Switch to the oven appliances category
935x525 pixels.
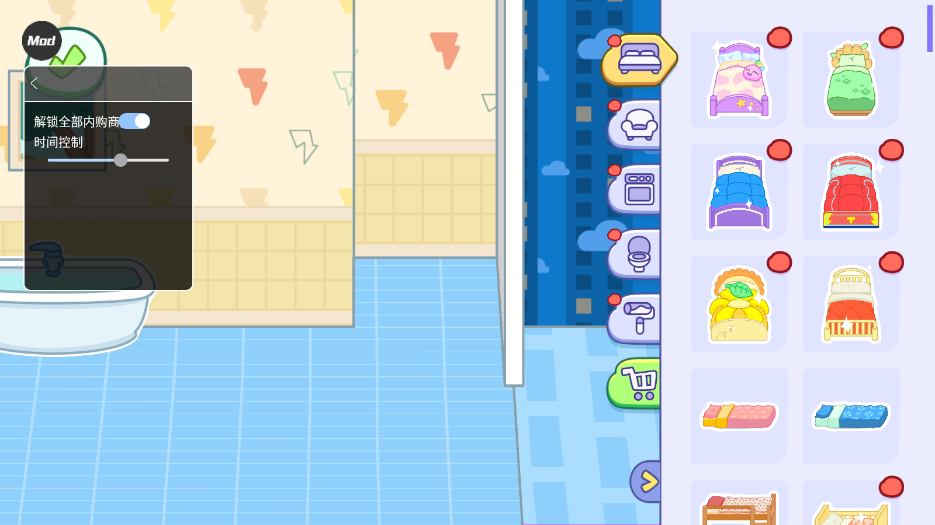point(638,189)
